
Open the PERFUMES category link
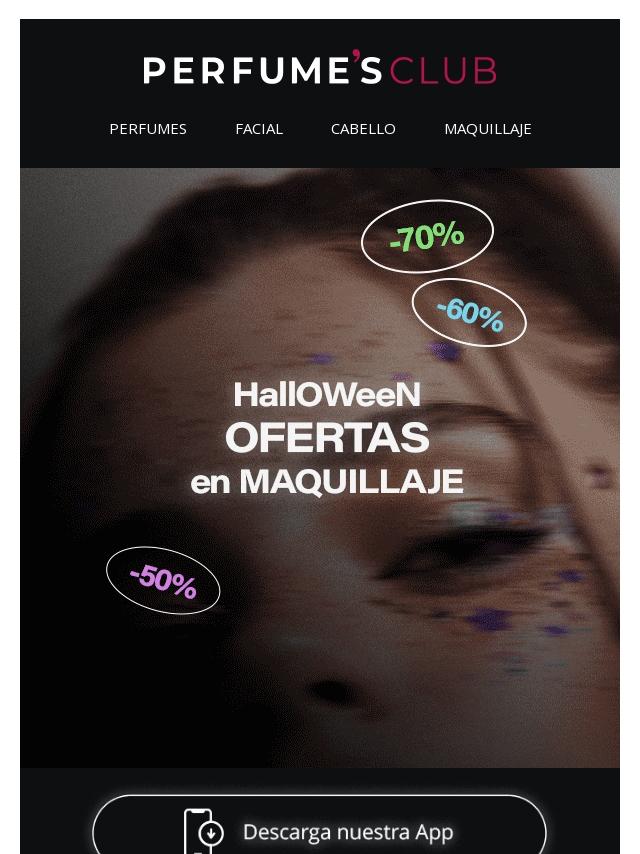click(148, 129)
